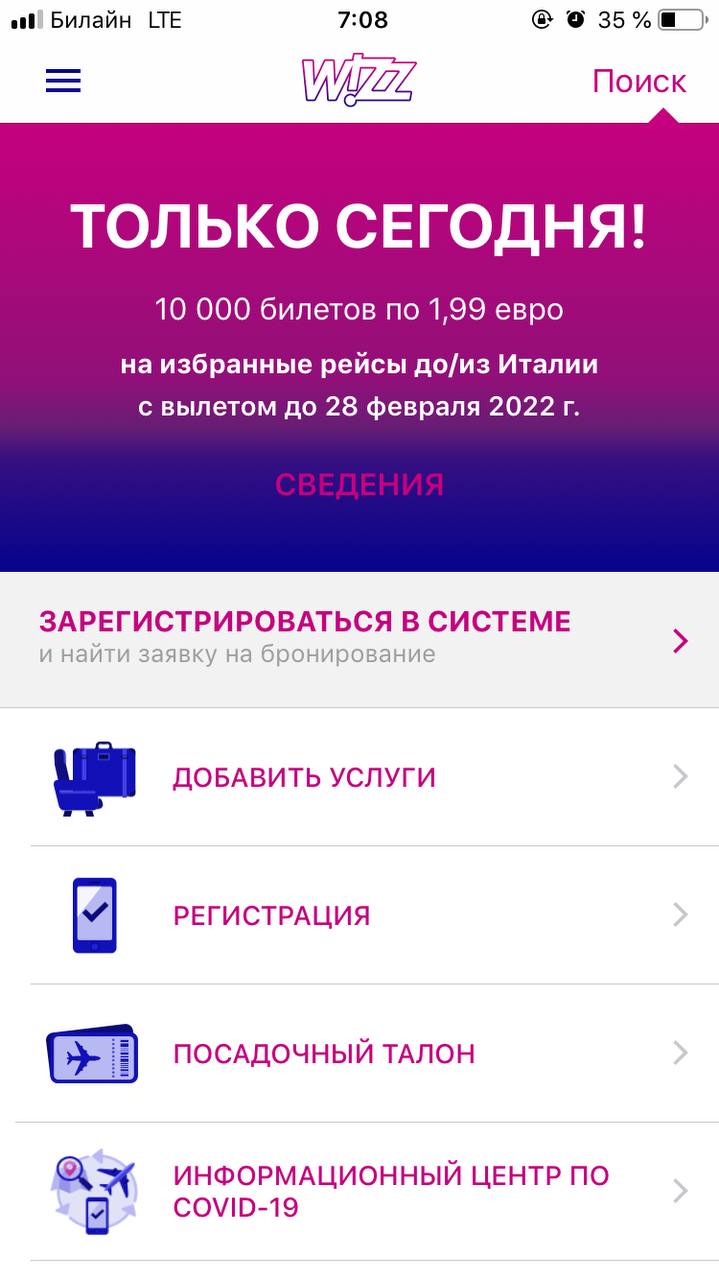Open the hamburger menu
719x1280 pixels.
point(63,81)
